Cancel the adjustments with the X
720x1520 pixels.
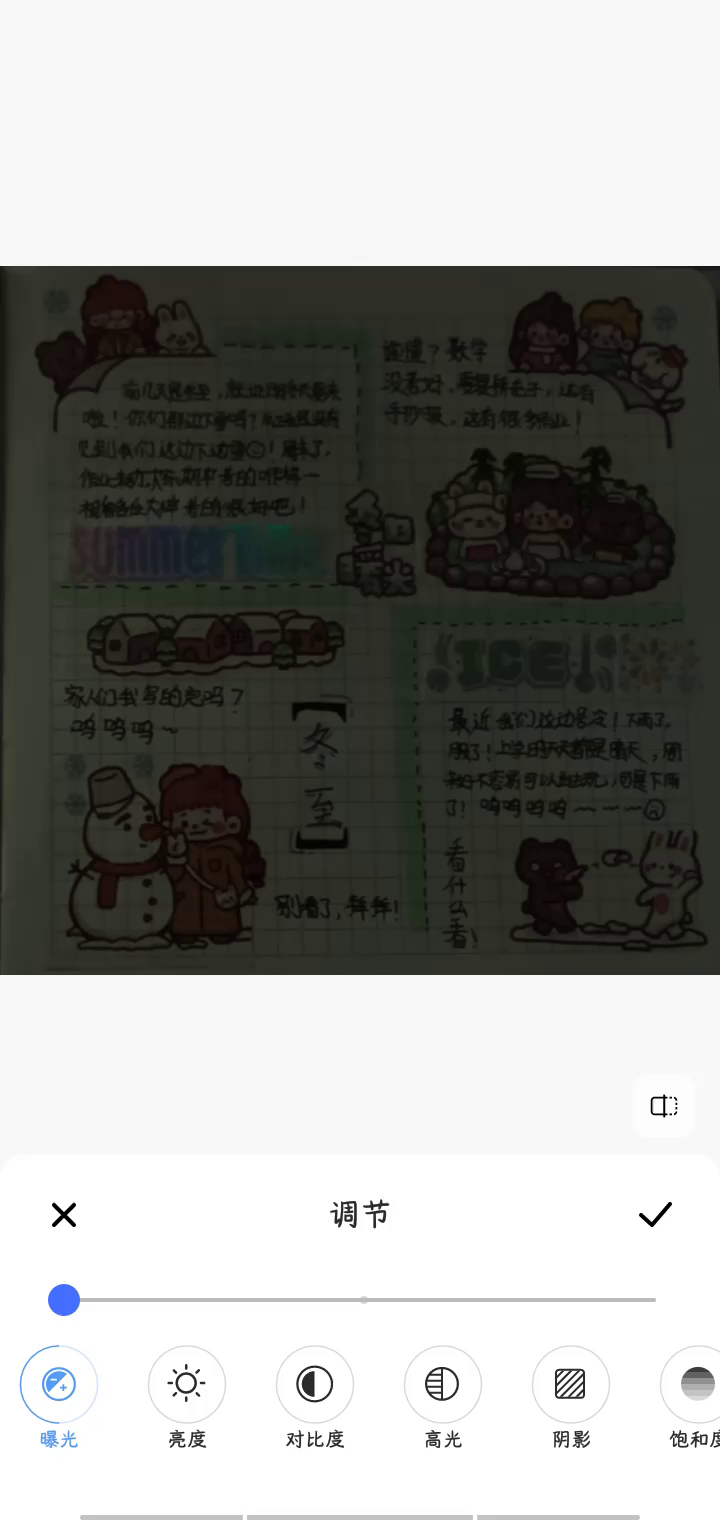coord(64,1215)
